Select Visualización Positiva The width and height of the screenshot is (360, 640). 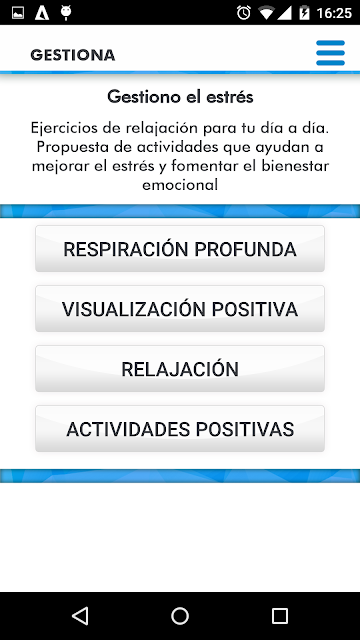pyautogui.click(x=180, y=309)
